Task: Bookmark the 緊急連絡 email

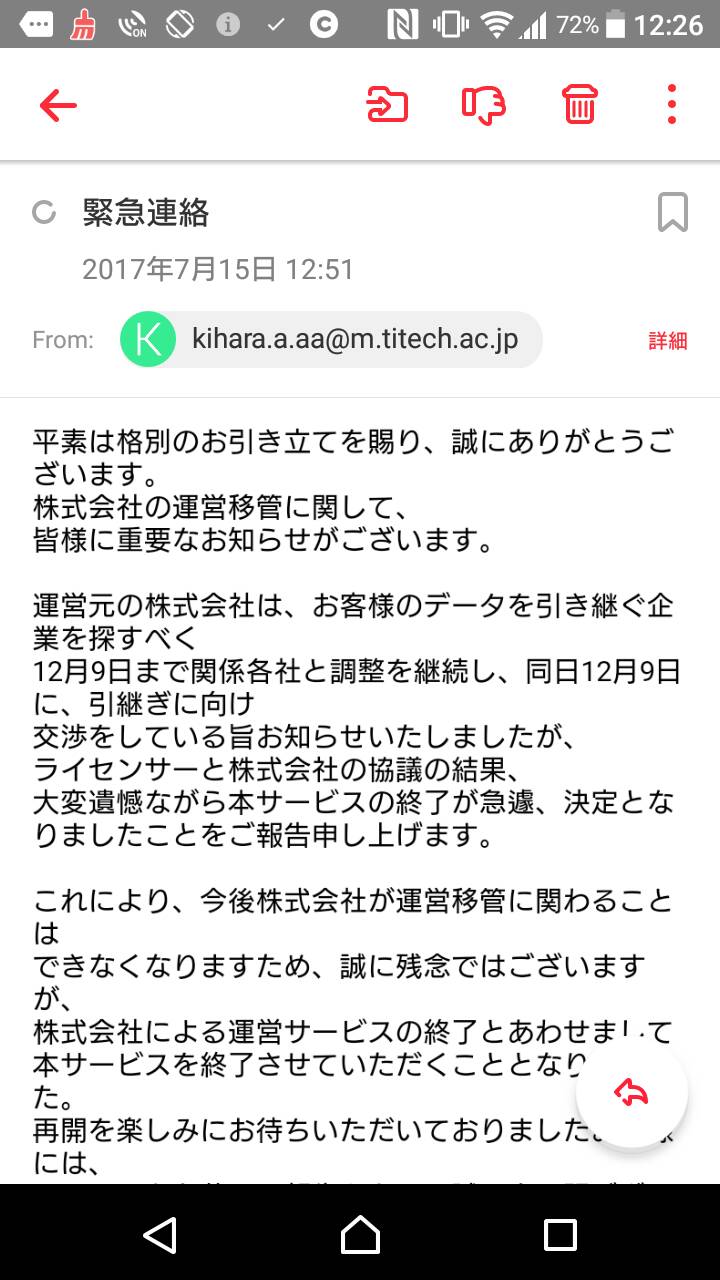Action: [x=673, y=212]
